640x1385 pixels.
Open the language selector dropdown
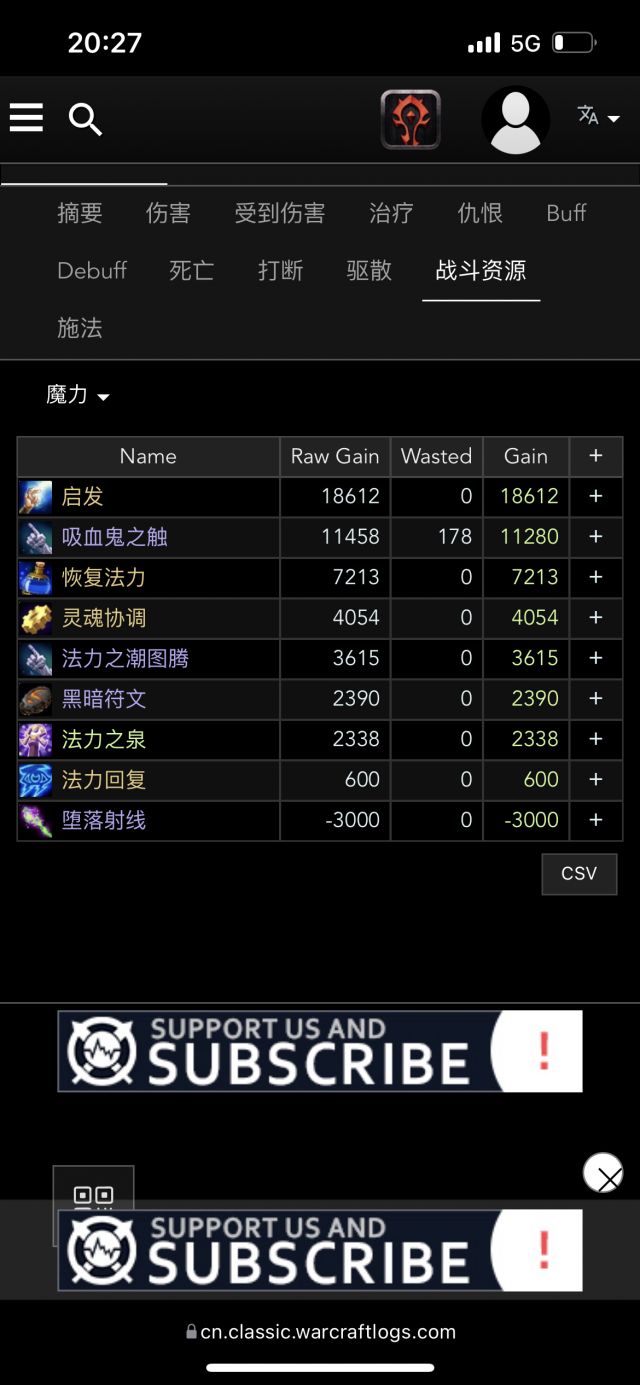click(598, 117)
